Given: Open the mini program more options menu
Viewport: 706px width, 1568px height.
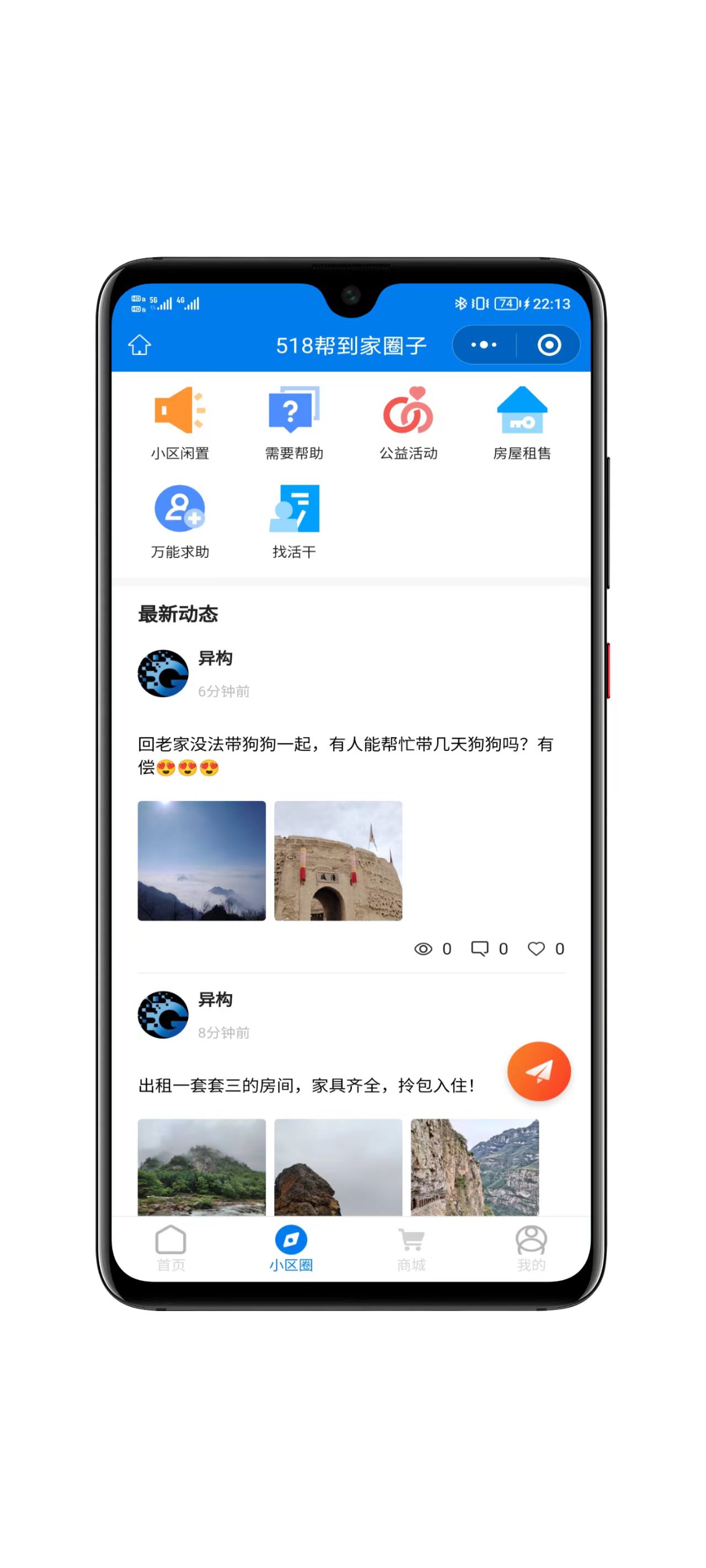Looking at the screenshot, I should (x=484, y=345).
